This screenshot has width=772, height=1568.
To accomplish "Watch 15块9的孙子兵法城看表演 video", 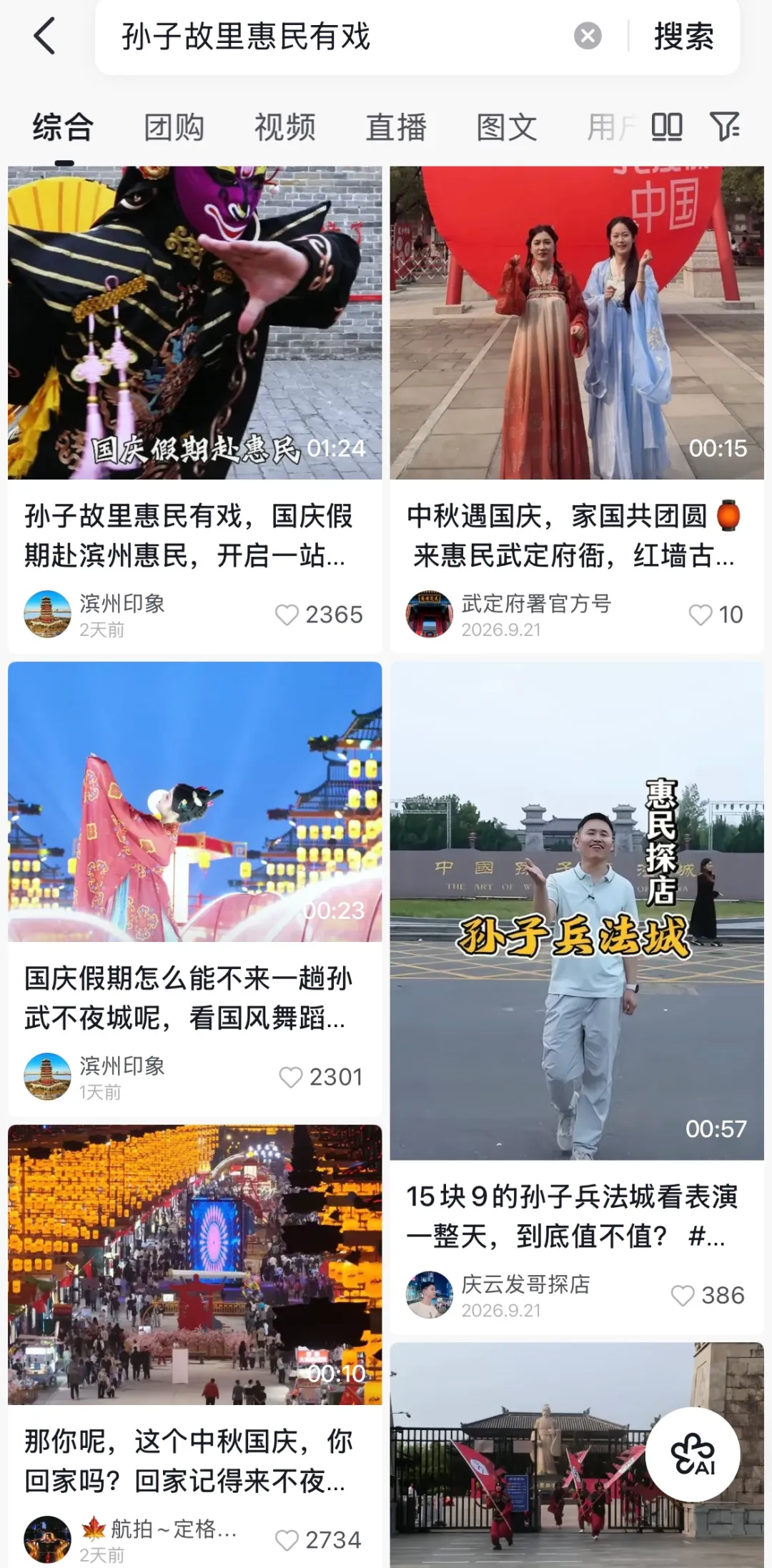I will pyautogui.click(x=577, y=910).
